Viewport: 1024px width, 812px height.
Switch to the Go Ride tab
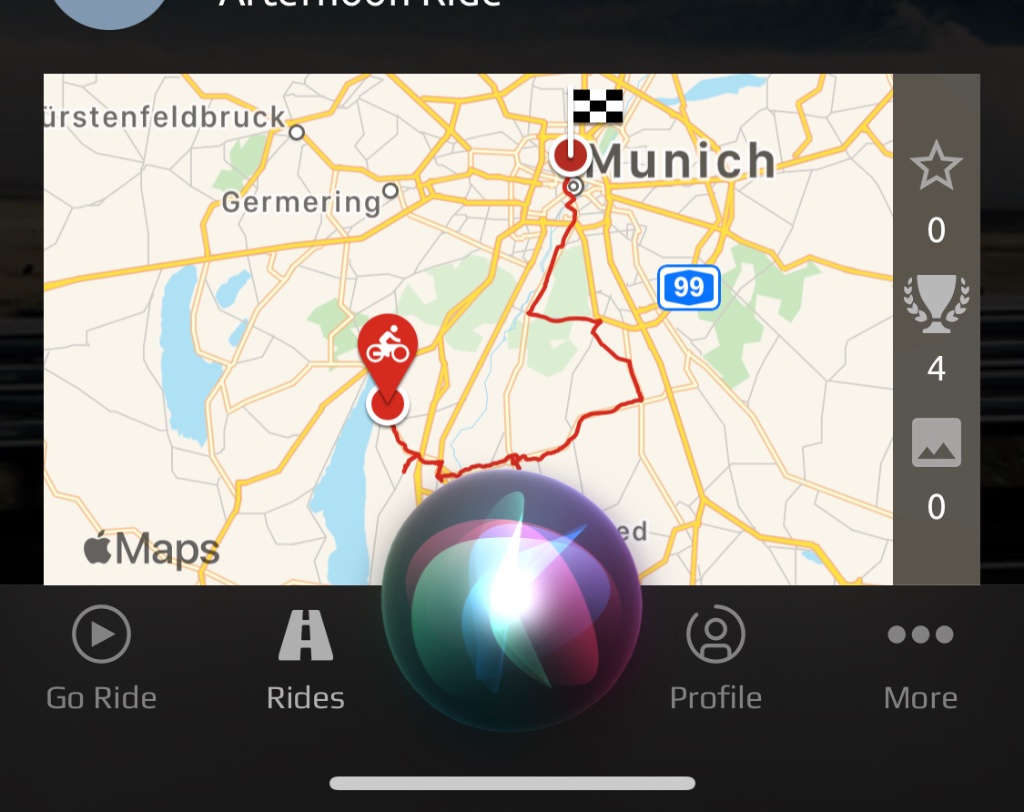click(x=101, y=657)
